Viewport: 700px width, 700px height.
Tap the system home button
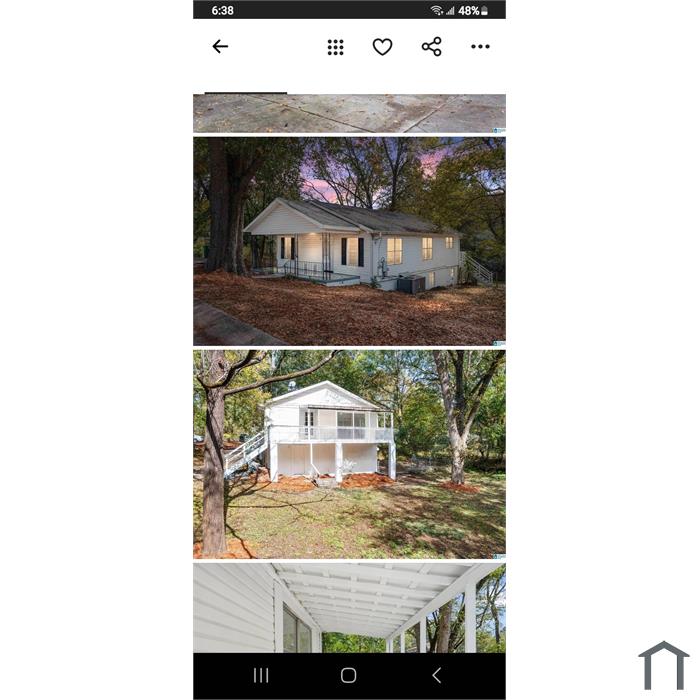(348, 676)
